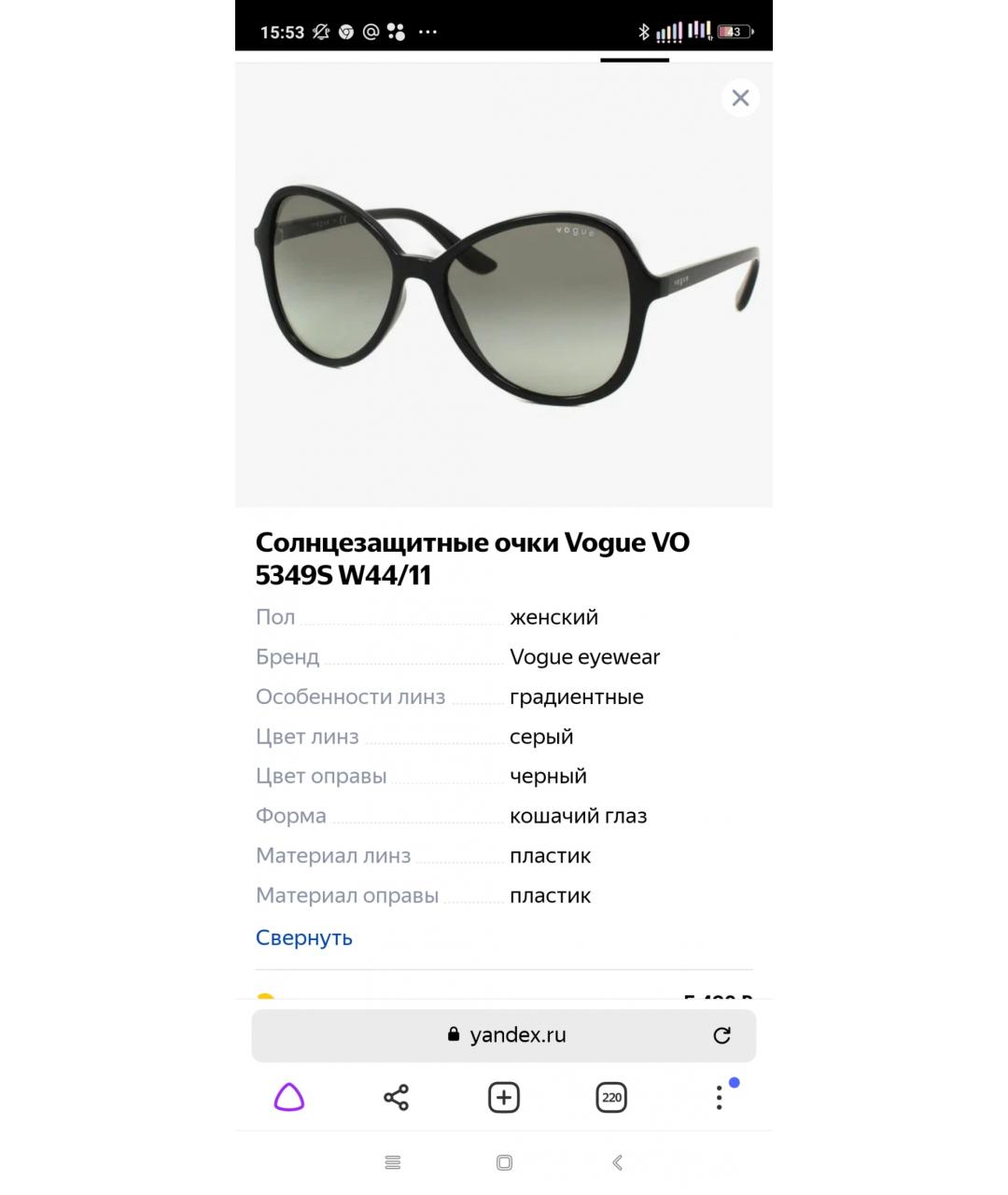Close the product image viewer
Image resolution: width=1008 pixels, height=1195 pixels.
pyautogui.click(x=740, y=98)
